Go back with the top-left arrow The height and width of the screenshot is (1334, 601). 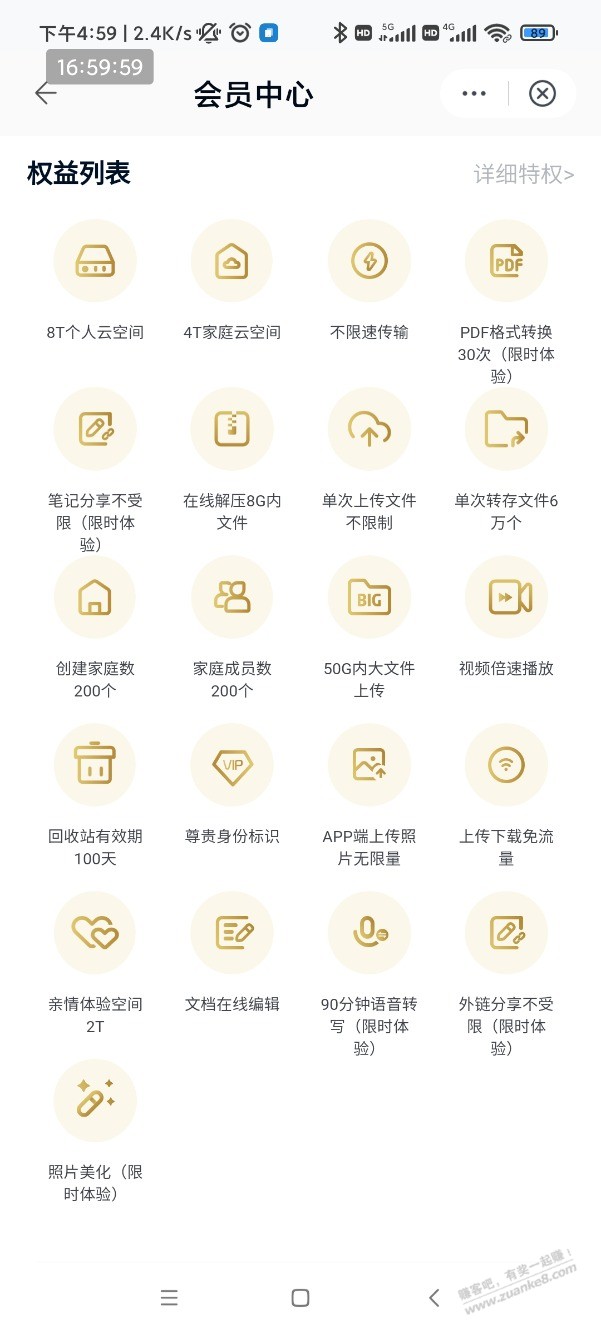46,94
